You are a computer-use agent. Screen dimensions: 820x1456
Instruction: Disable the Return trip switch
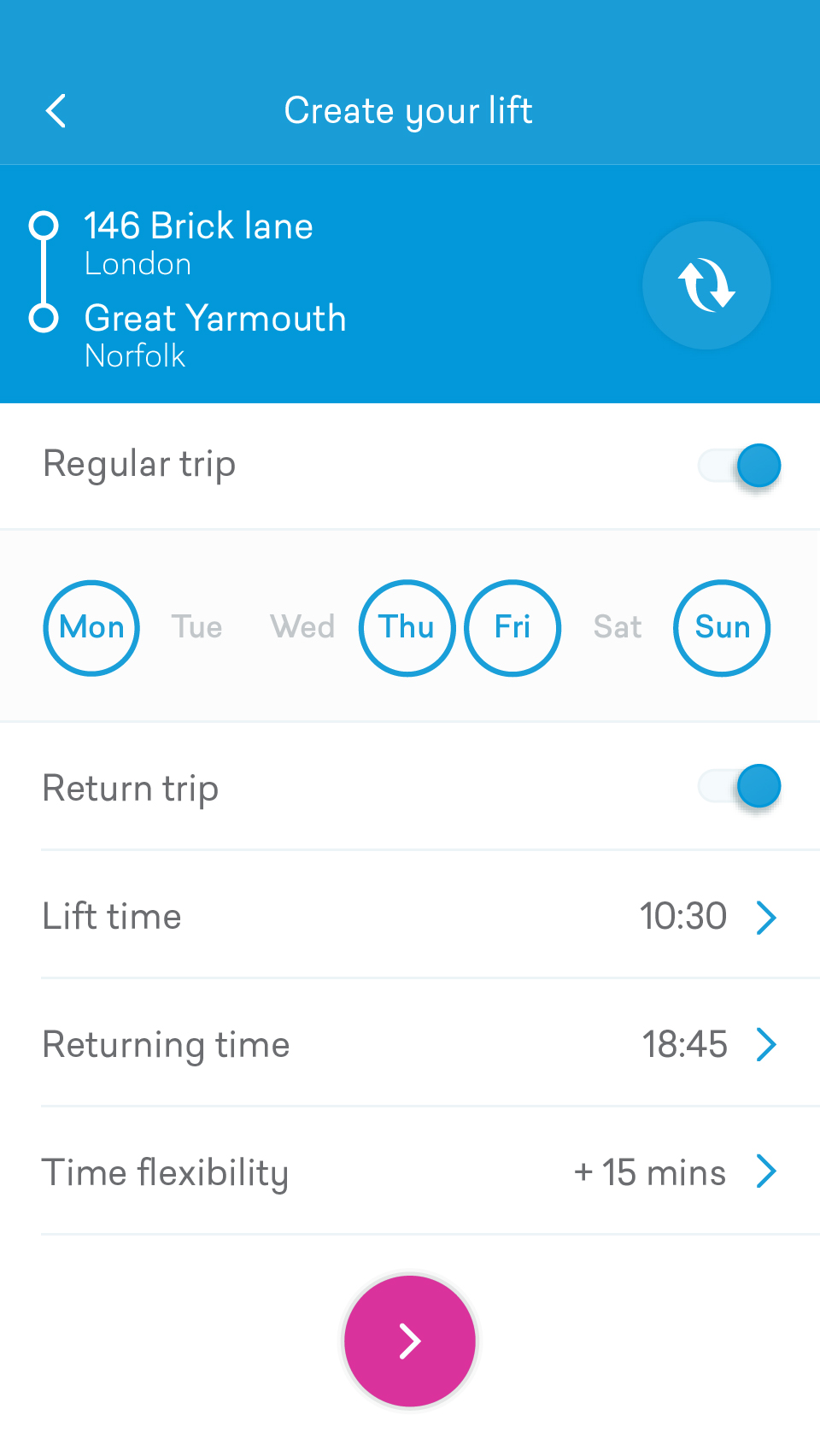click(x=740, y=786)
